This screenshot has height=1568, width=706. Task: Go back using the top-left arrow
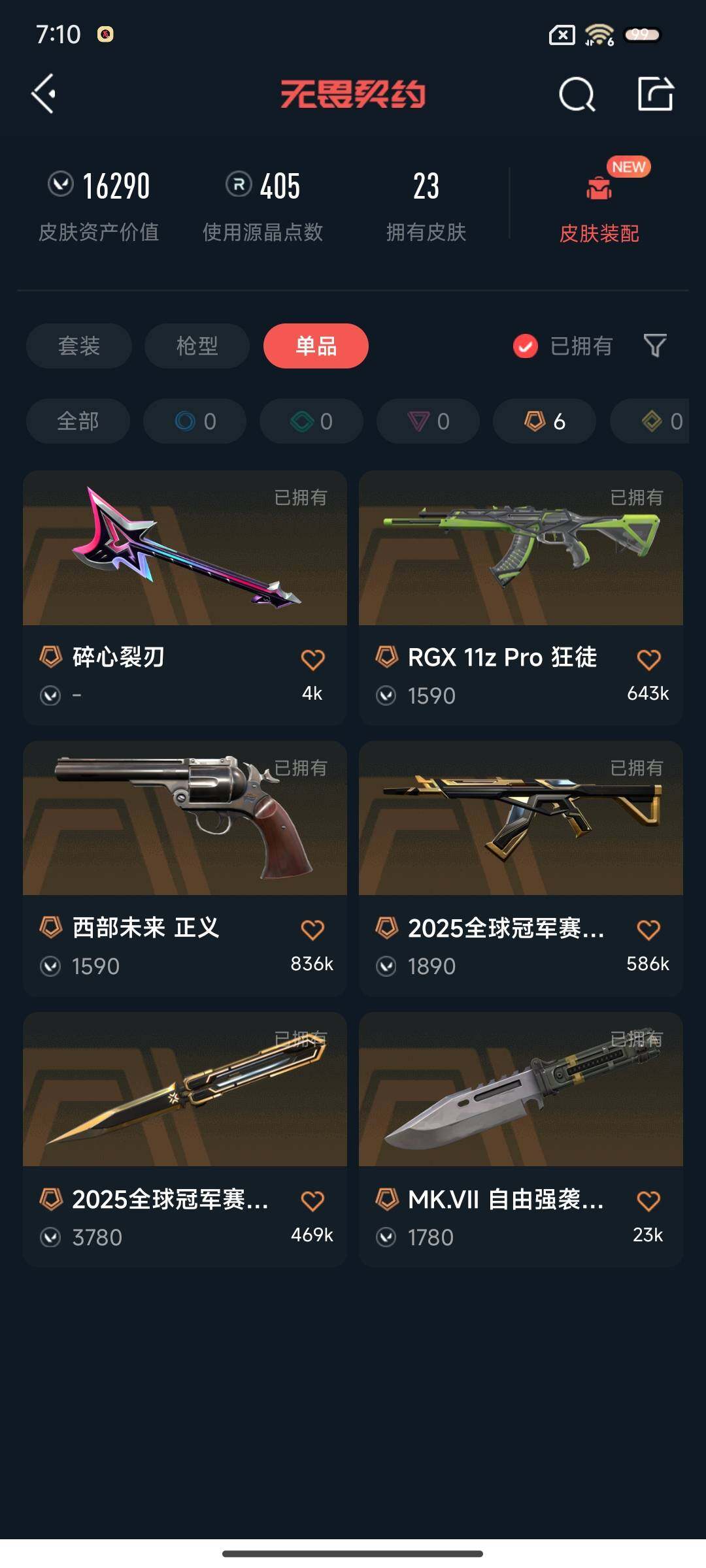coord(44,94)
